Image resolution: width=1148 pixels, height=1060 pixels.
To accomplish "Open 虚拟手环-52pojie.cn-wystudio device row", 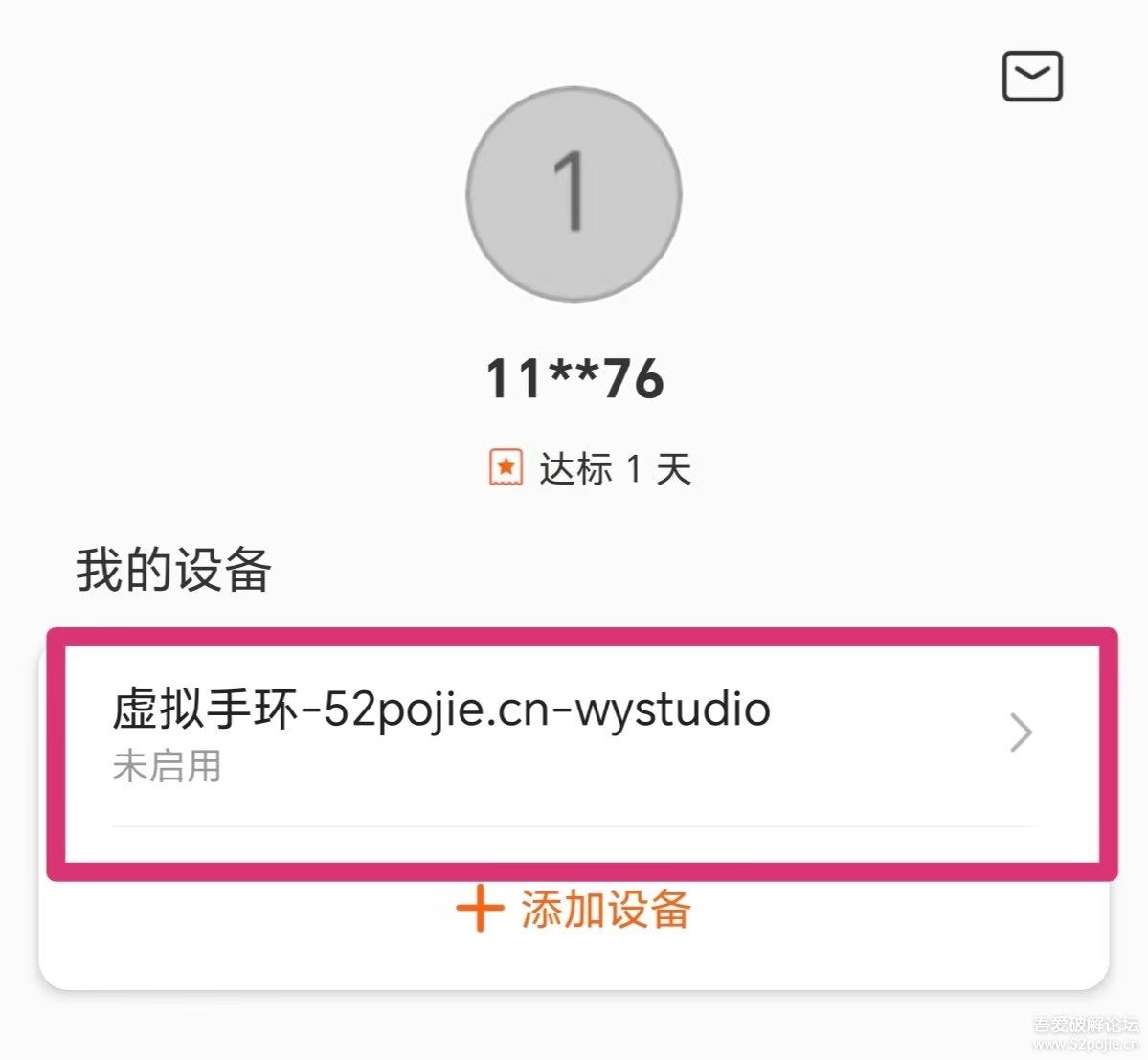I will tap(573, 735).
